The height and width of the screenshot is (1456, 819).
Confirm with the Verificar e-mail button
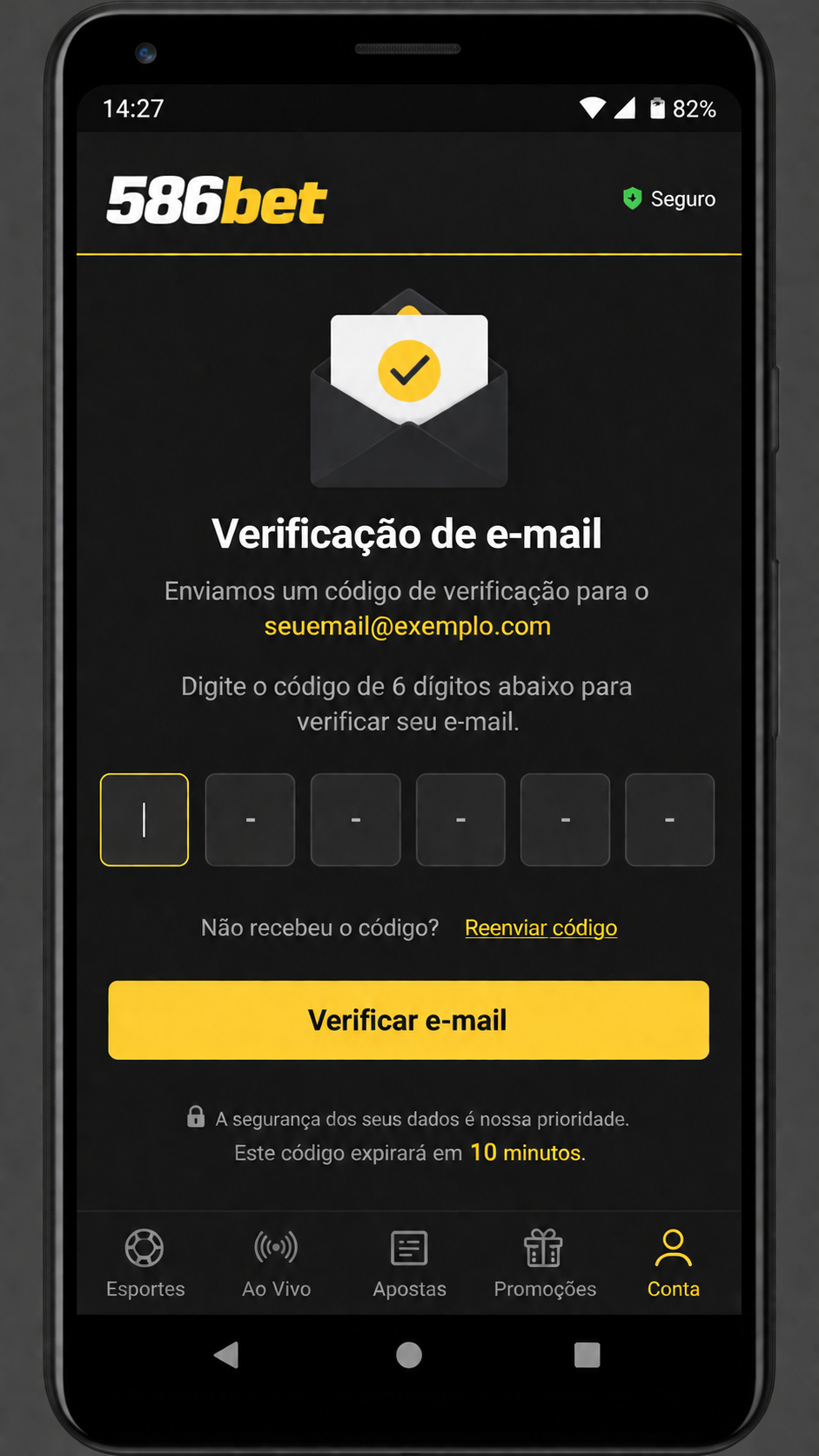click(408, 1020)
